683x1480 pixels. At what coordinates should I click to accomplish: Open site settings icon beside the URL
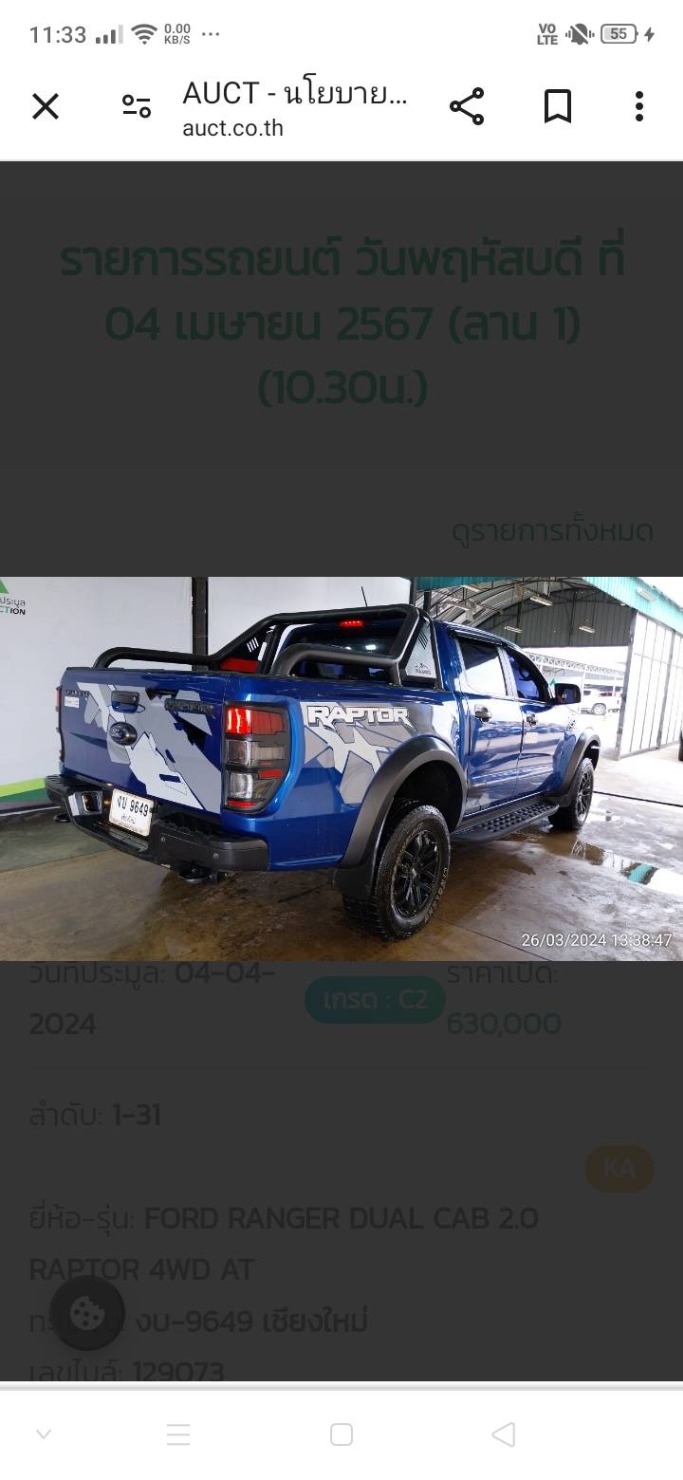136,107
